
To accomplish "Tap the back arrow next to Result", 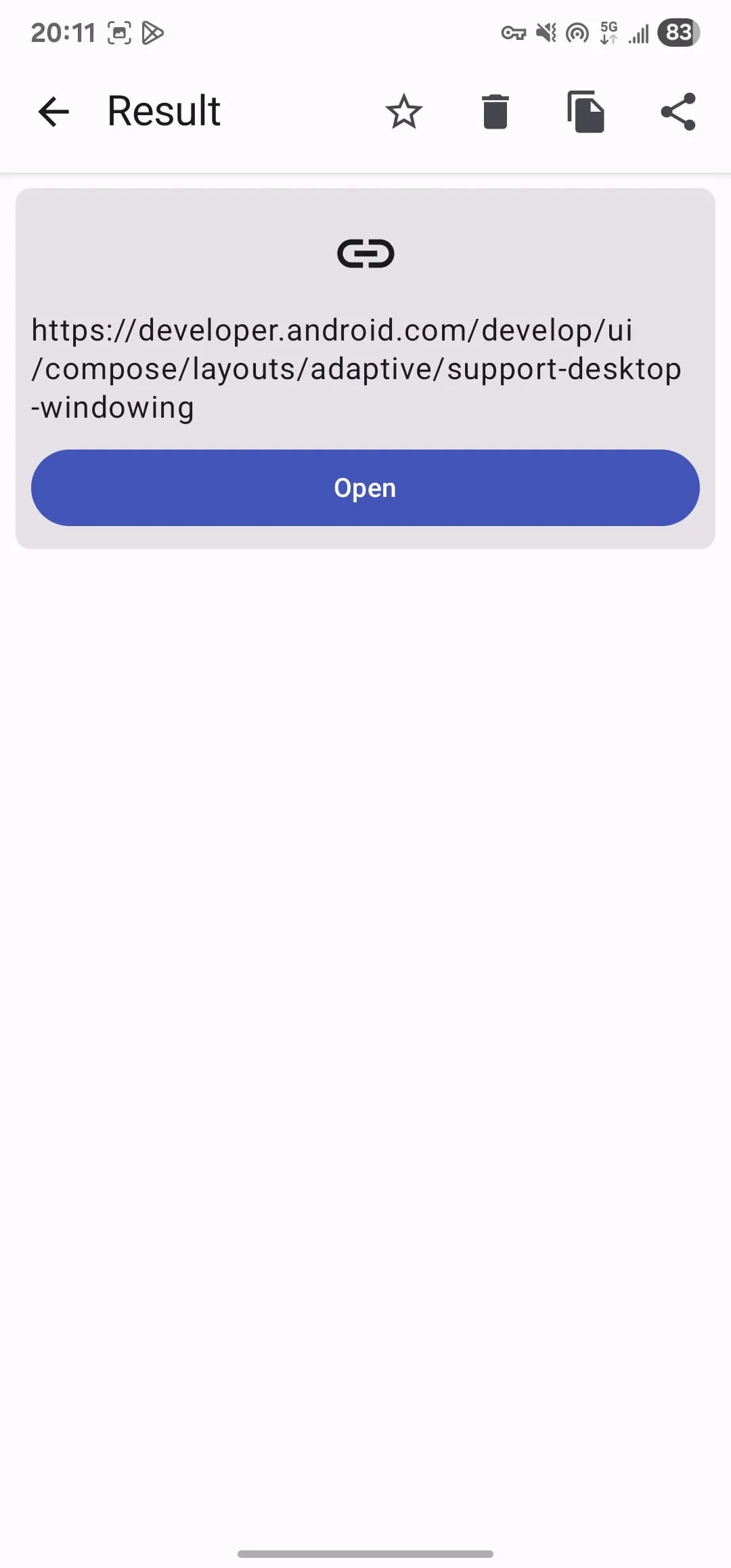I will click(x=53, y=112).
